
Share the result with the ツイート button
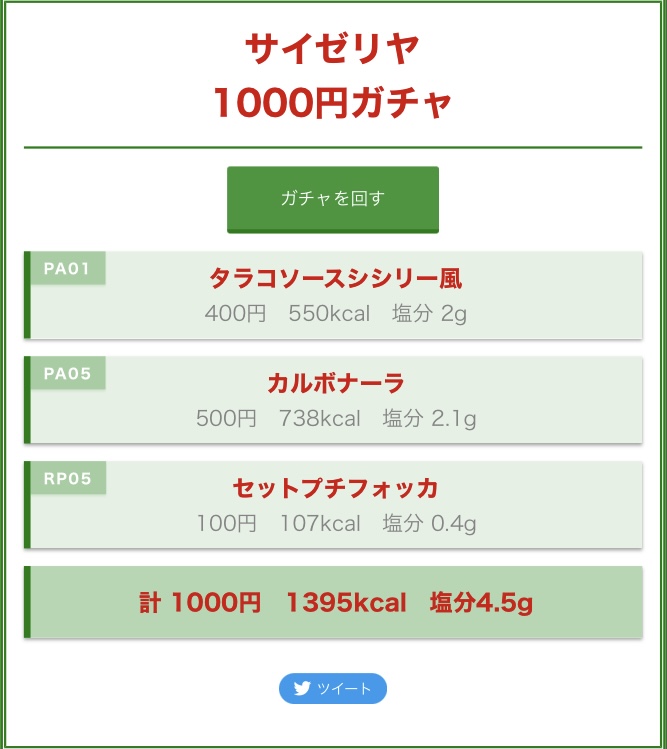pyautogui.click(x=333, y=688)
